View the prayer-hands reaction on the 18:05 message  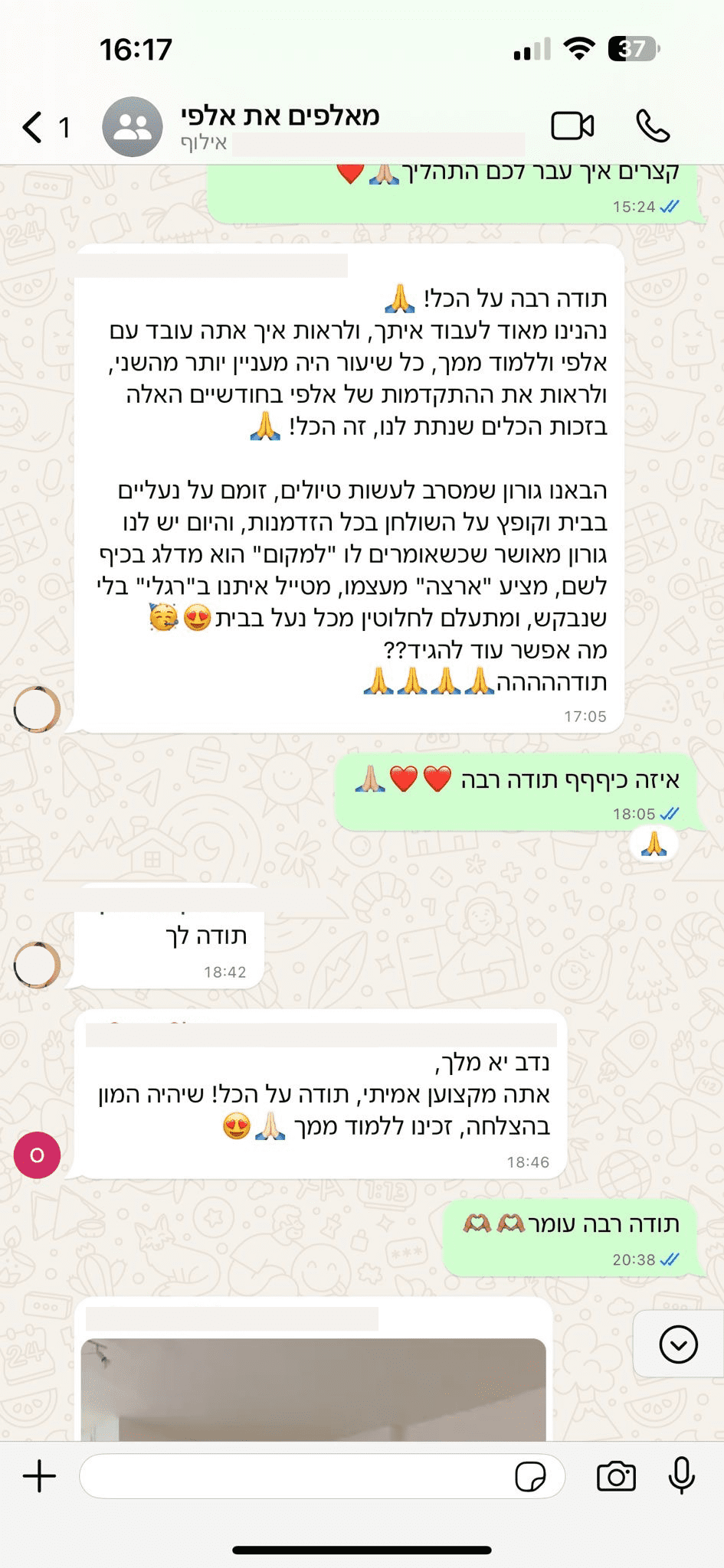tap(654, 845)
